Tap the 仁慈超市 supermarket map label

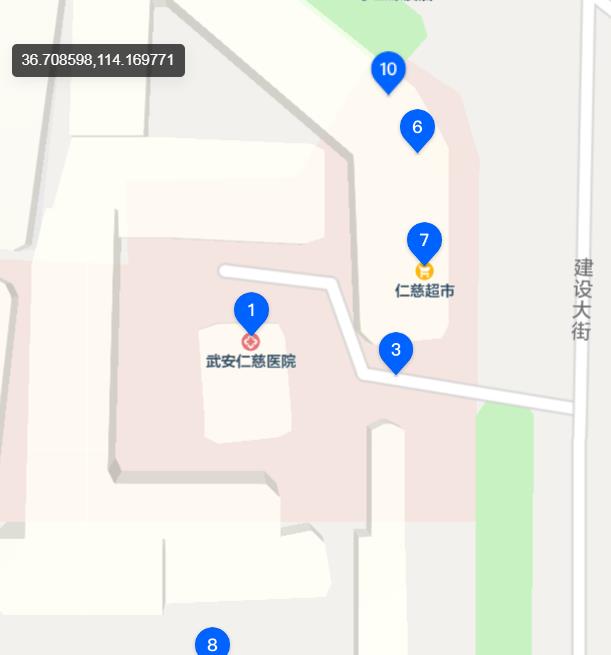click(424, 291)
